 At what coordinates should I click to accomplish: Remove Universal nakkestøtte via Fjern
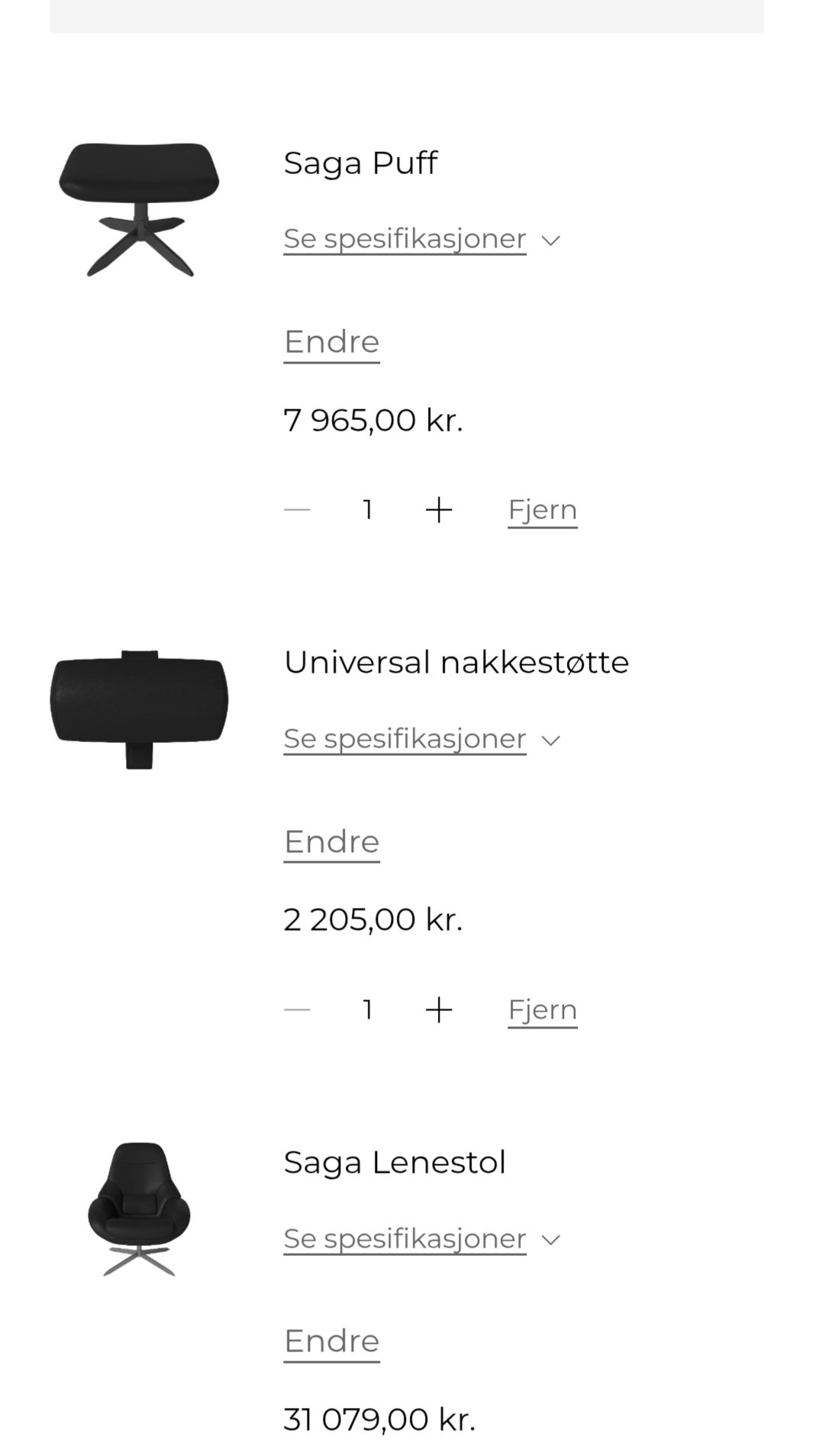(x=542, y=1009)
